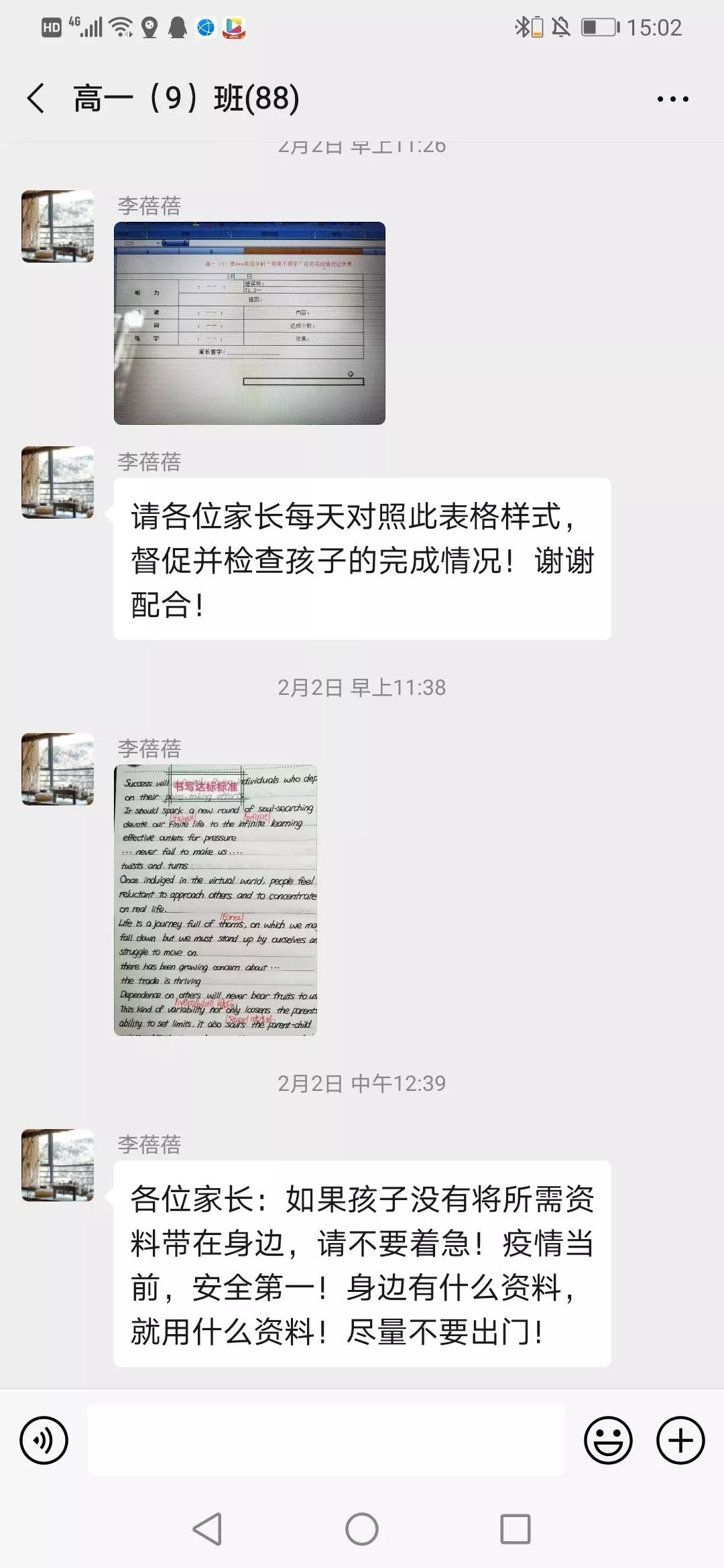Image resolution: width=724 pixels, height=1568 pixels.
Task: View the handwriting standard photo
Action: coord(215,899)
